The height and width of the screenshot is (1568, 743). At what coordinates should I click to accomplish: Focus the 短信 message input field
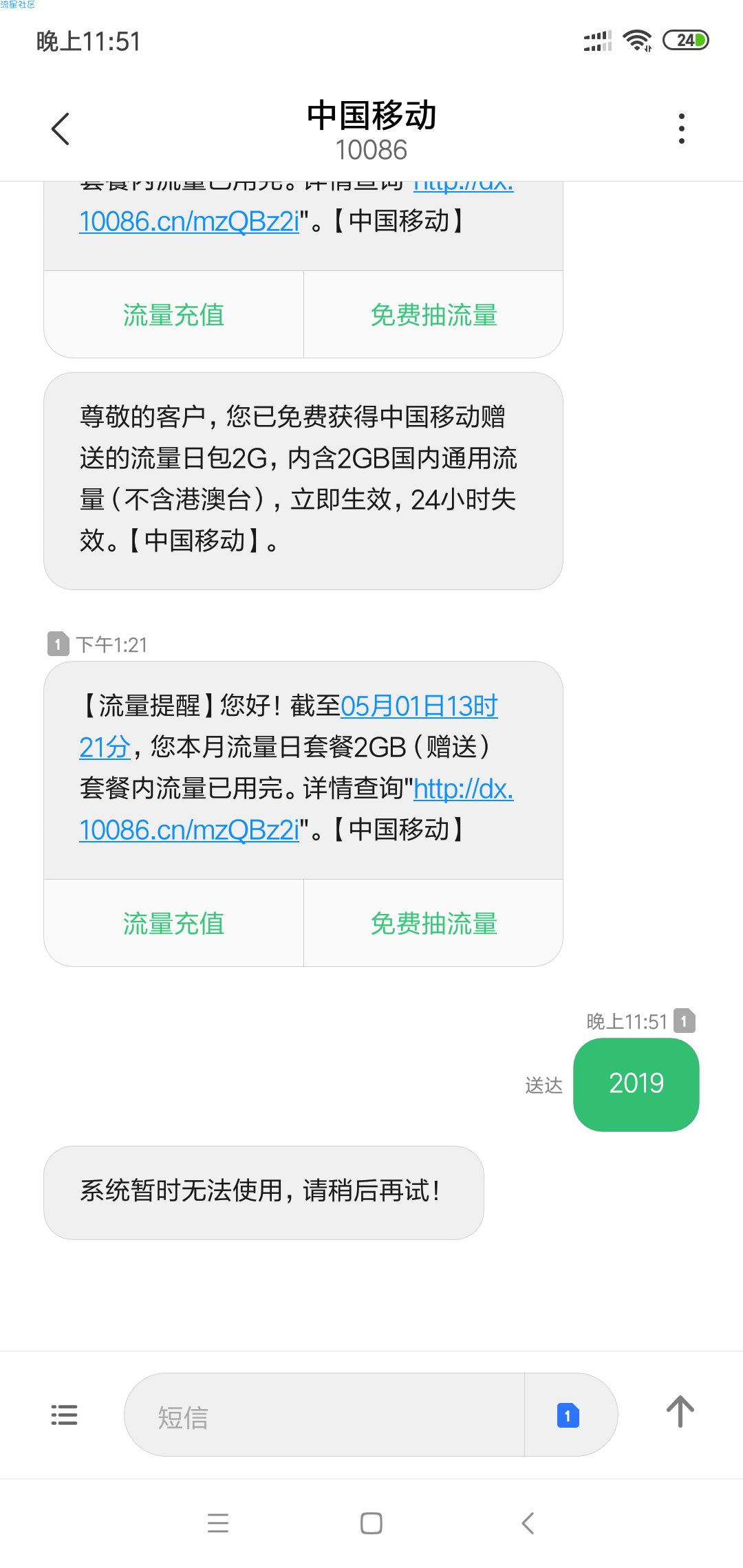324,1415
